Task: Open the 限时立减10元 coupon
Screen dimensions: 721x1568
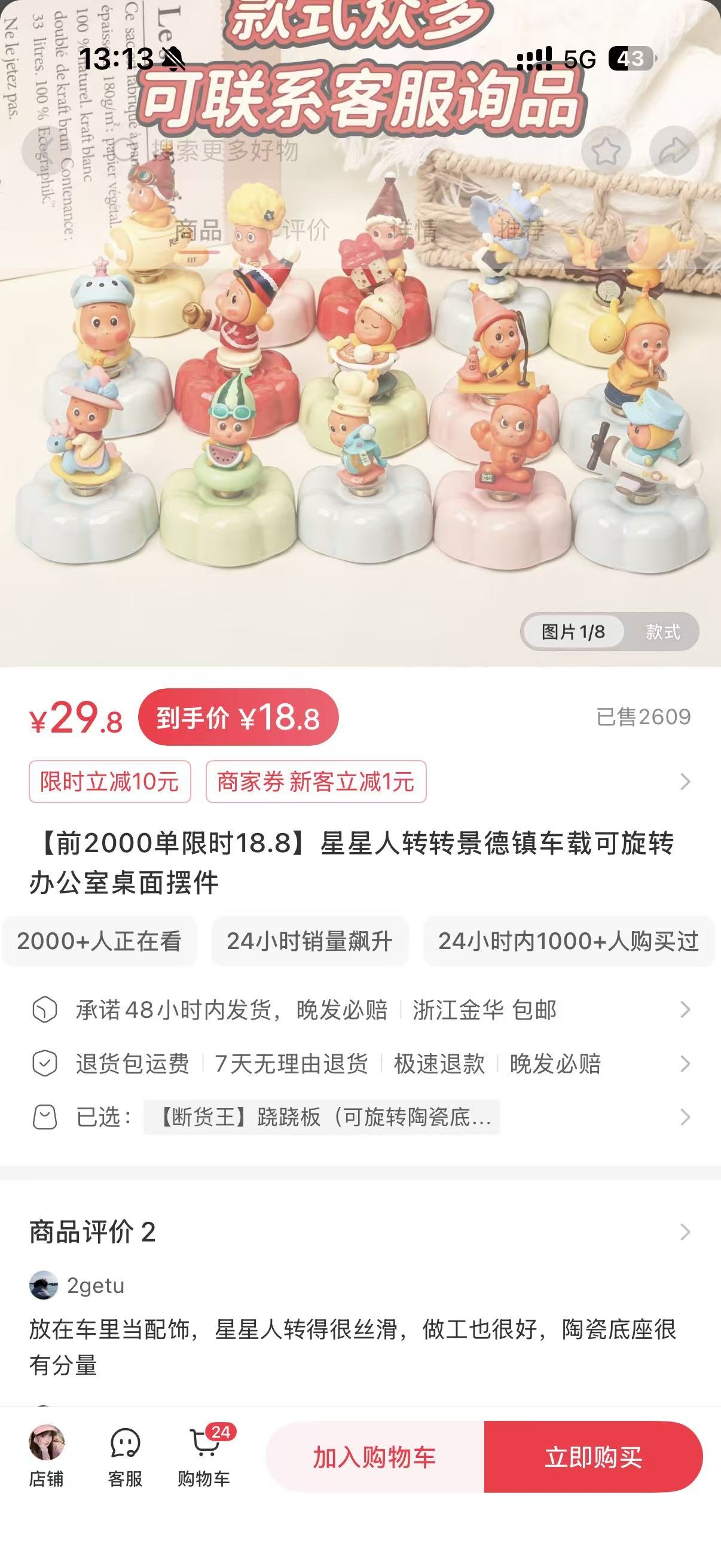Action: (109, 781)
